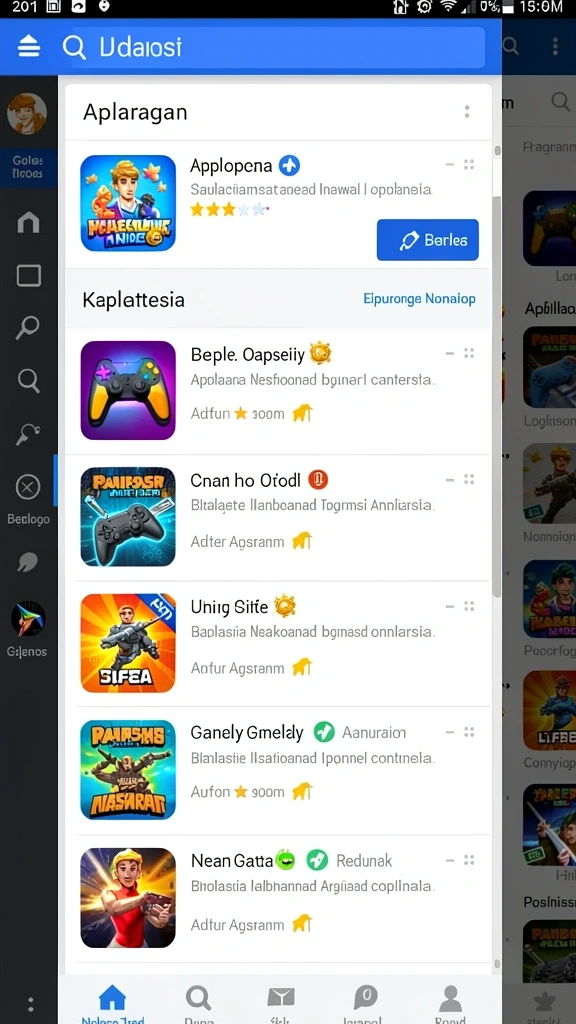Open the profile tab in bottom bar
Screen dimensions: 576x1024
pyautogui.click(x=450, y=1002)
